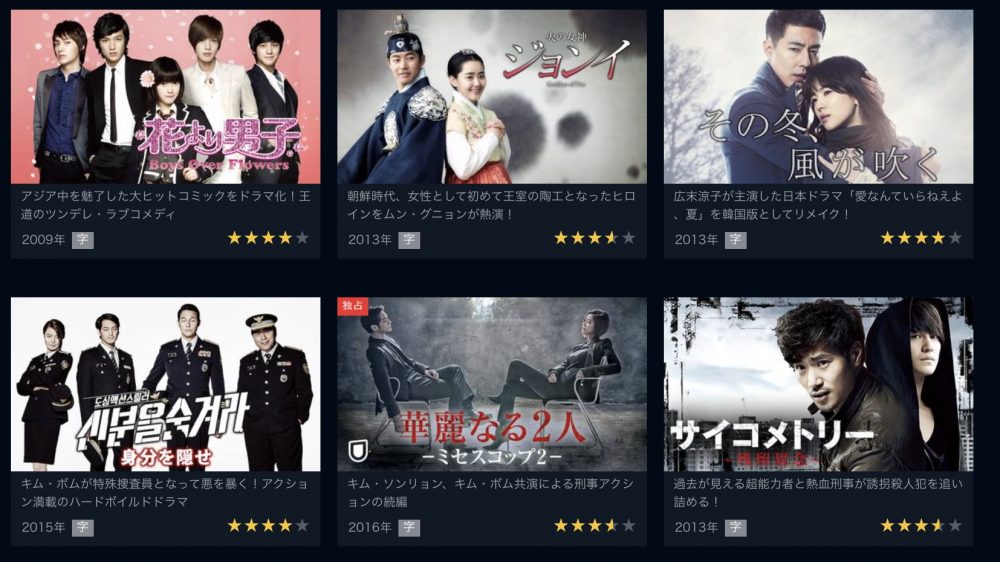Open the 華麗なる2人 ミセスコップ2 card

tap(492, 384)
